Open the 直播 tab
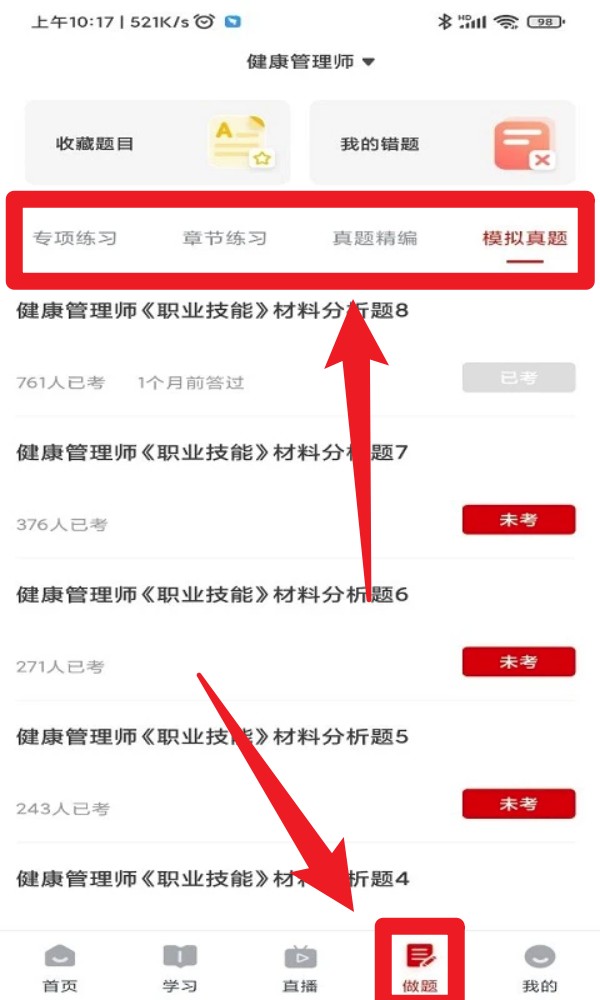 pyautogui.click(x=300, y=967)
